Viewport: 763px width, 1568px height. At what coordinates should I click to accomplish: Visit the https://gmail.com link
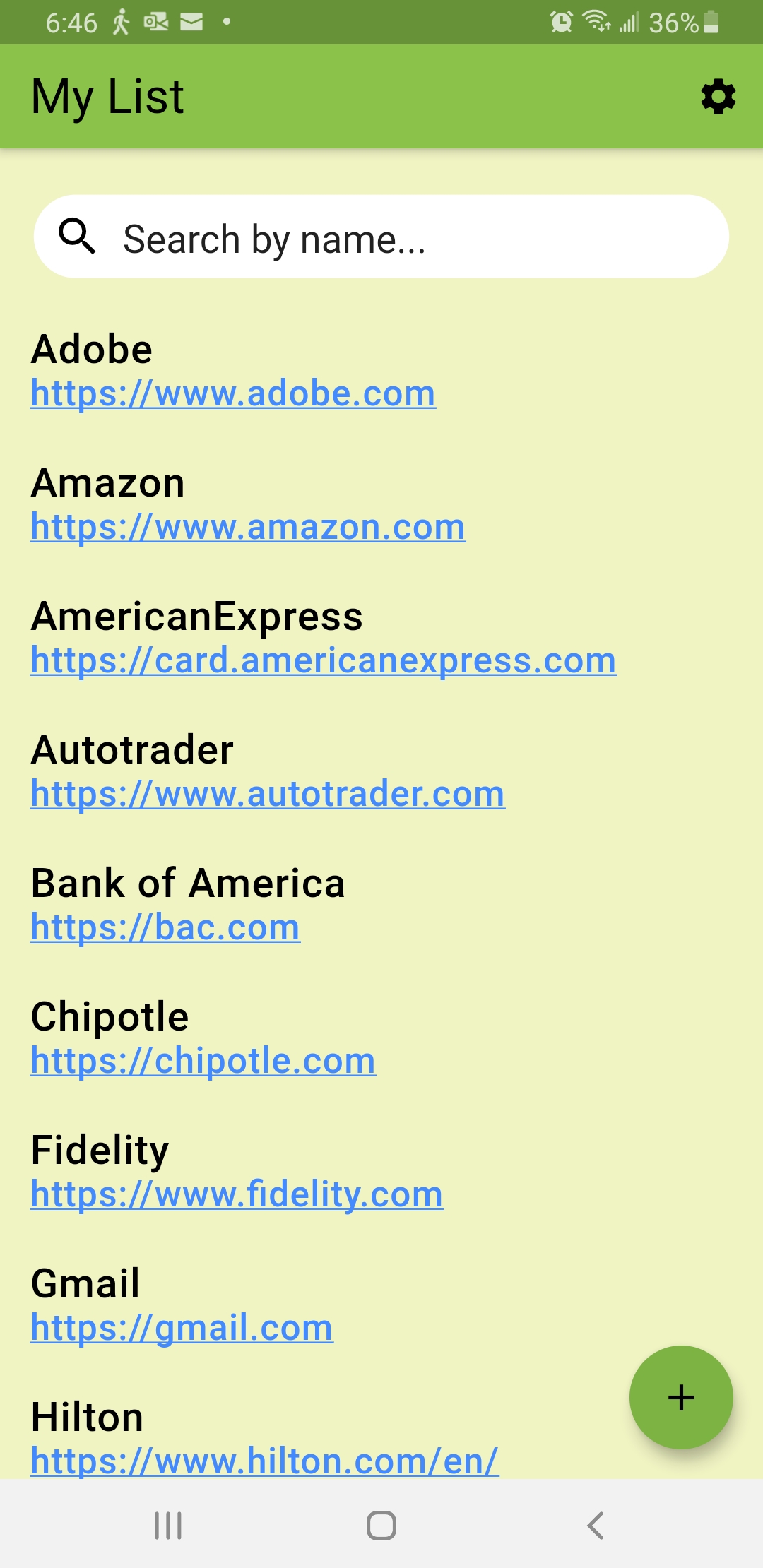point(182,1329)
